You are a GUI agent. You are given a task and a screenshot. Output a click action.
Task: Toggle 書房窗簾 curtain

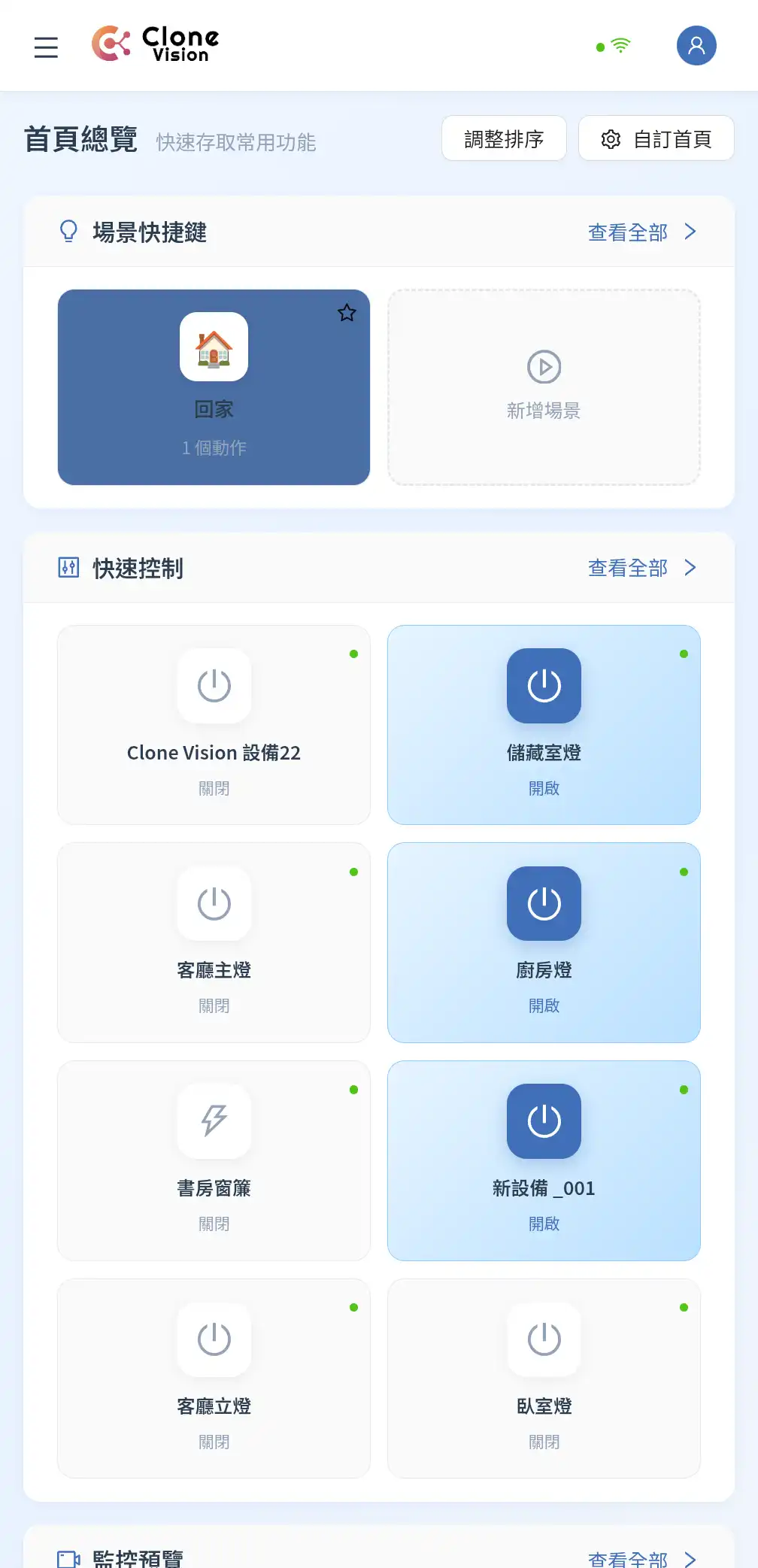214,1121
